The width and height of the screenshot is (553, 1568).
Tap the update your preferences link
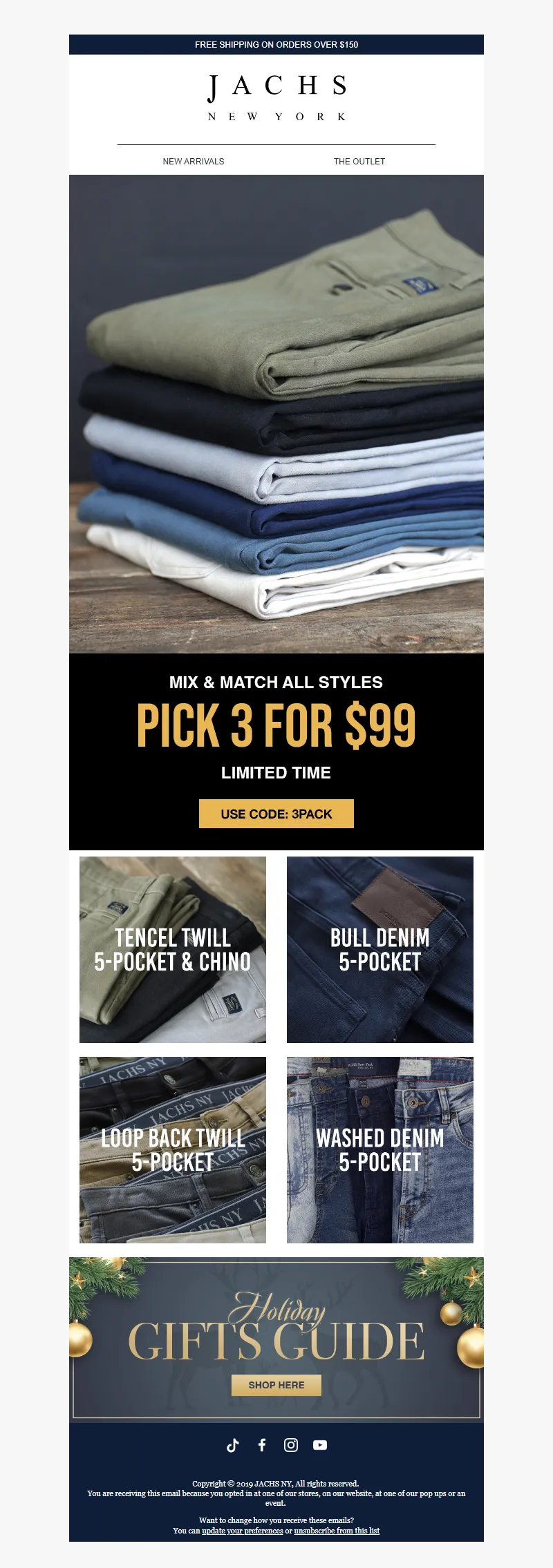(x=243, y=1531)
